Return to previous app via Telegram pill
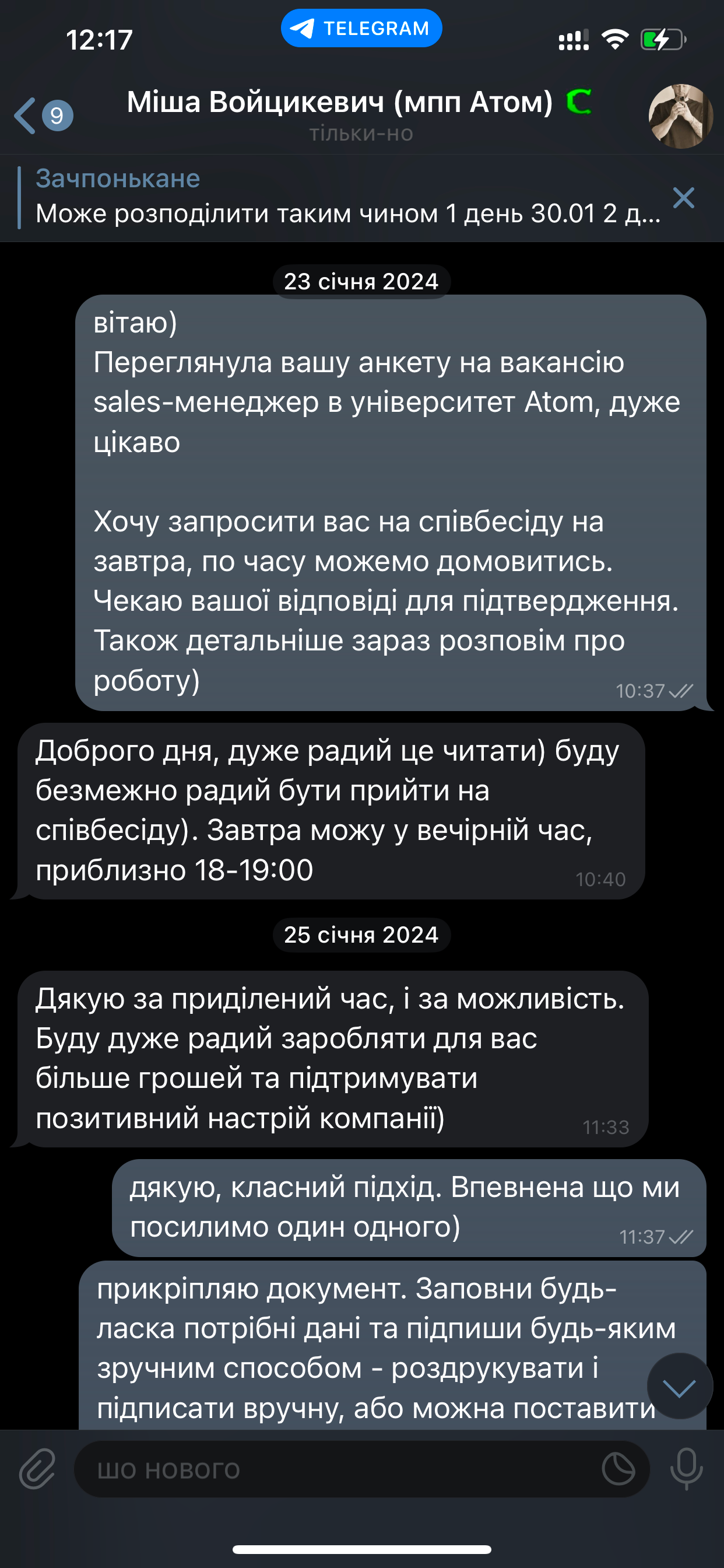This screenshot has width=724, height=1568. click(x=361, y=28)
